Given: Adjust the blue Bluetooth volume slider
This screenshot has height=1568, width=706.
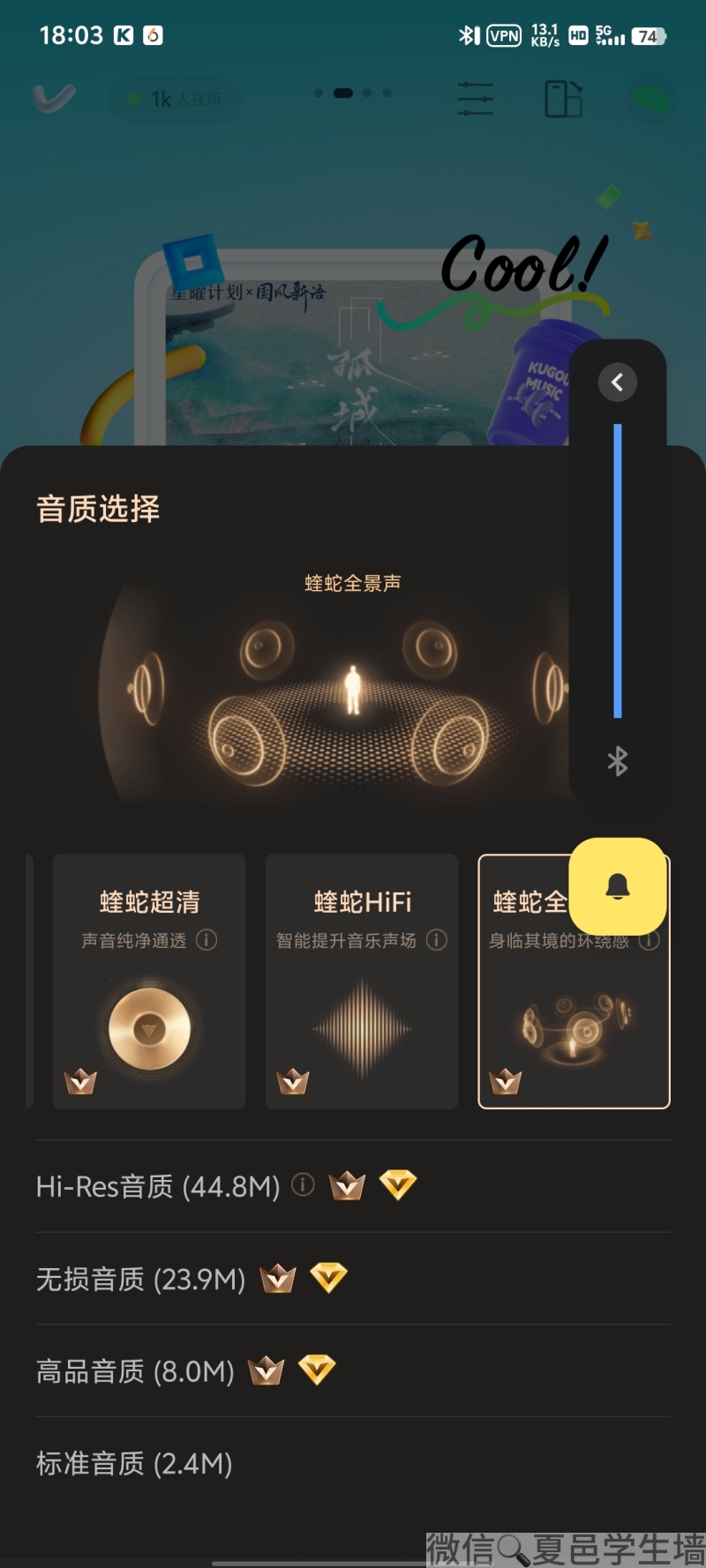Looking at the screenshot, I should tap(618, 571).
